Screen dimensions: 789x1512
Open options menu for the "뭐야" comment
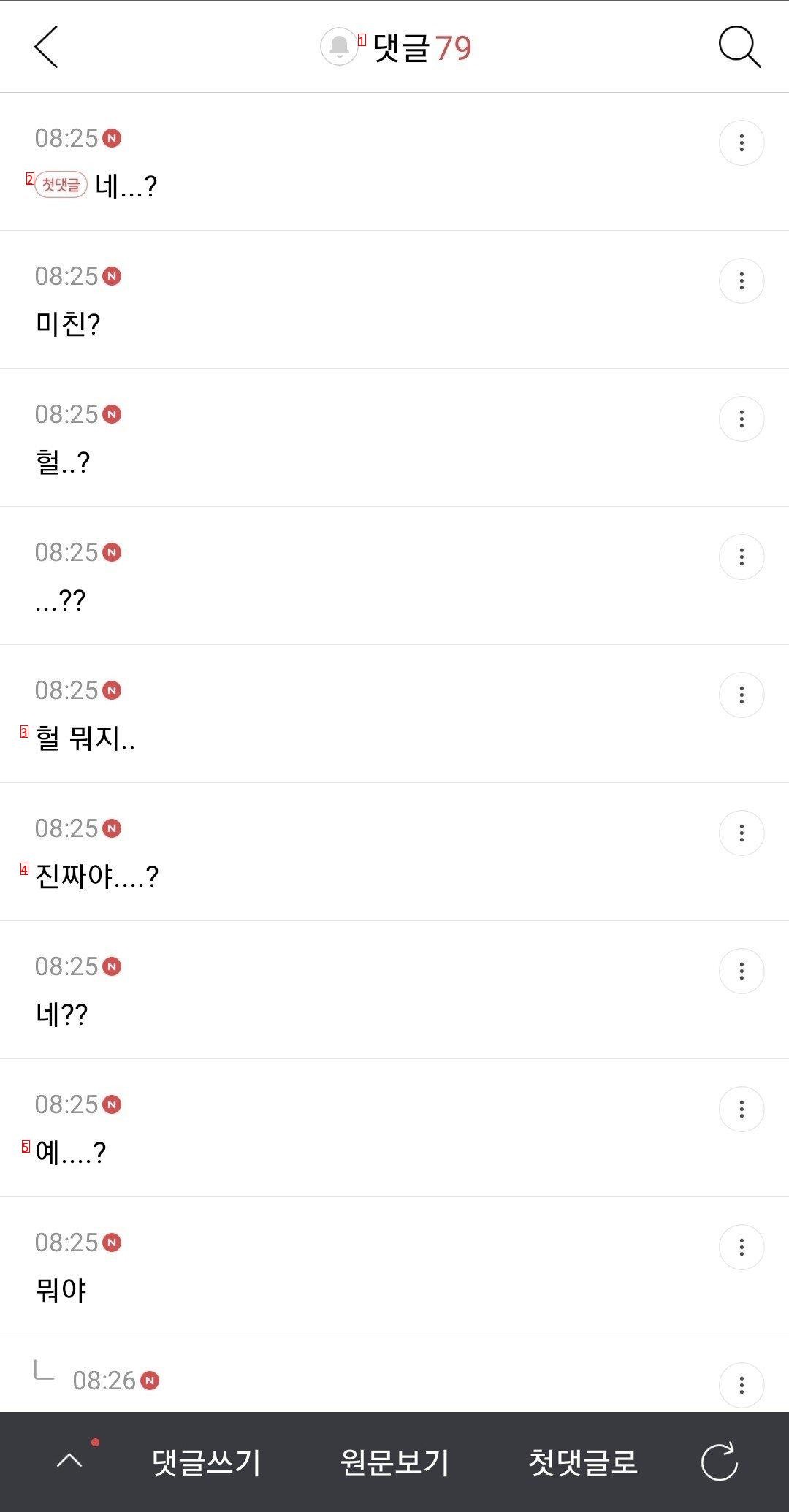(742, 1248)
